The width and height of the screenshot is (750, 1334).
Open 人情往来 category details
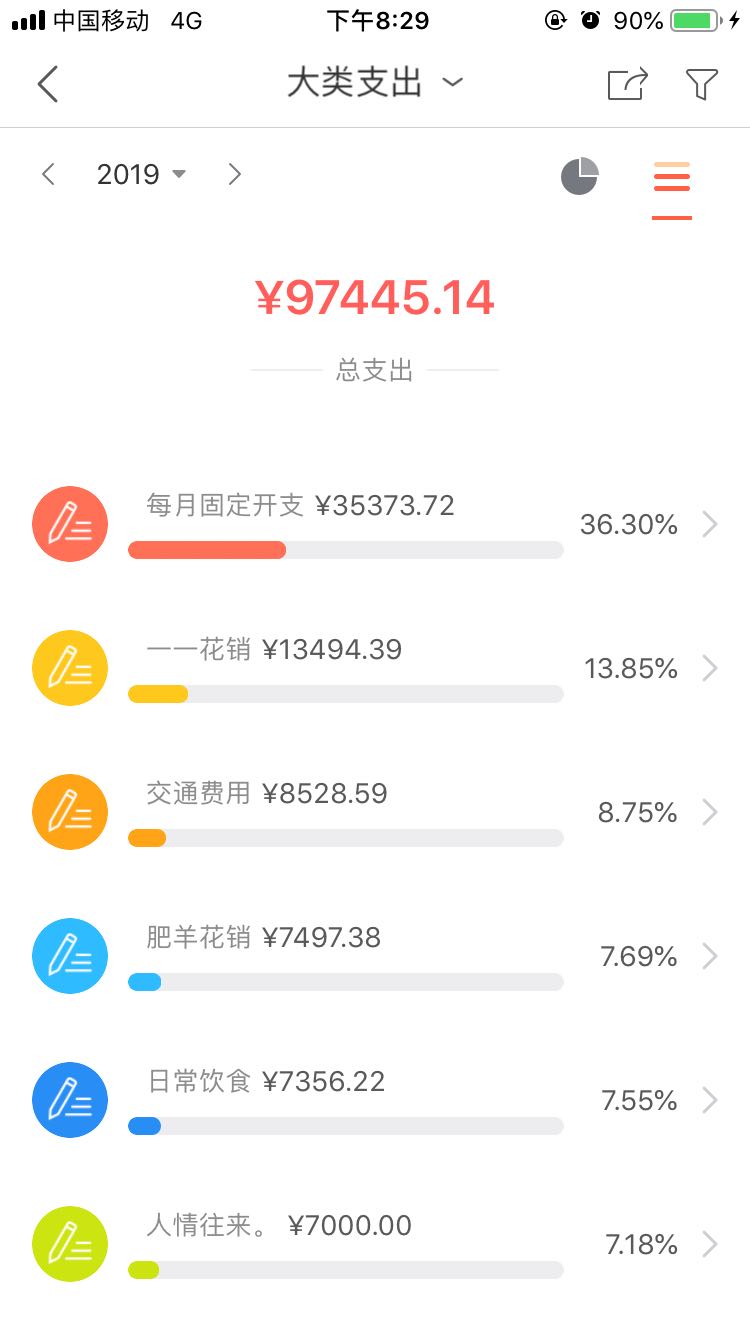click(x=375, y=1244)
